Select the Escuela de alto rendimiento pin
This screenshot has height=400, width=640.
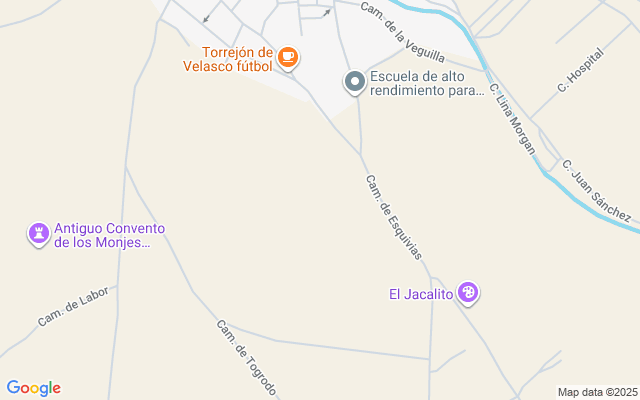(x=355, y=82)
